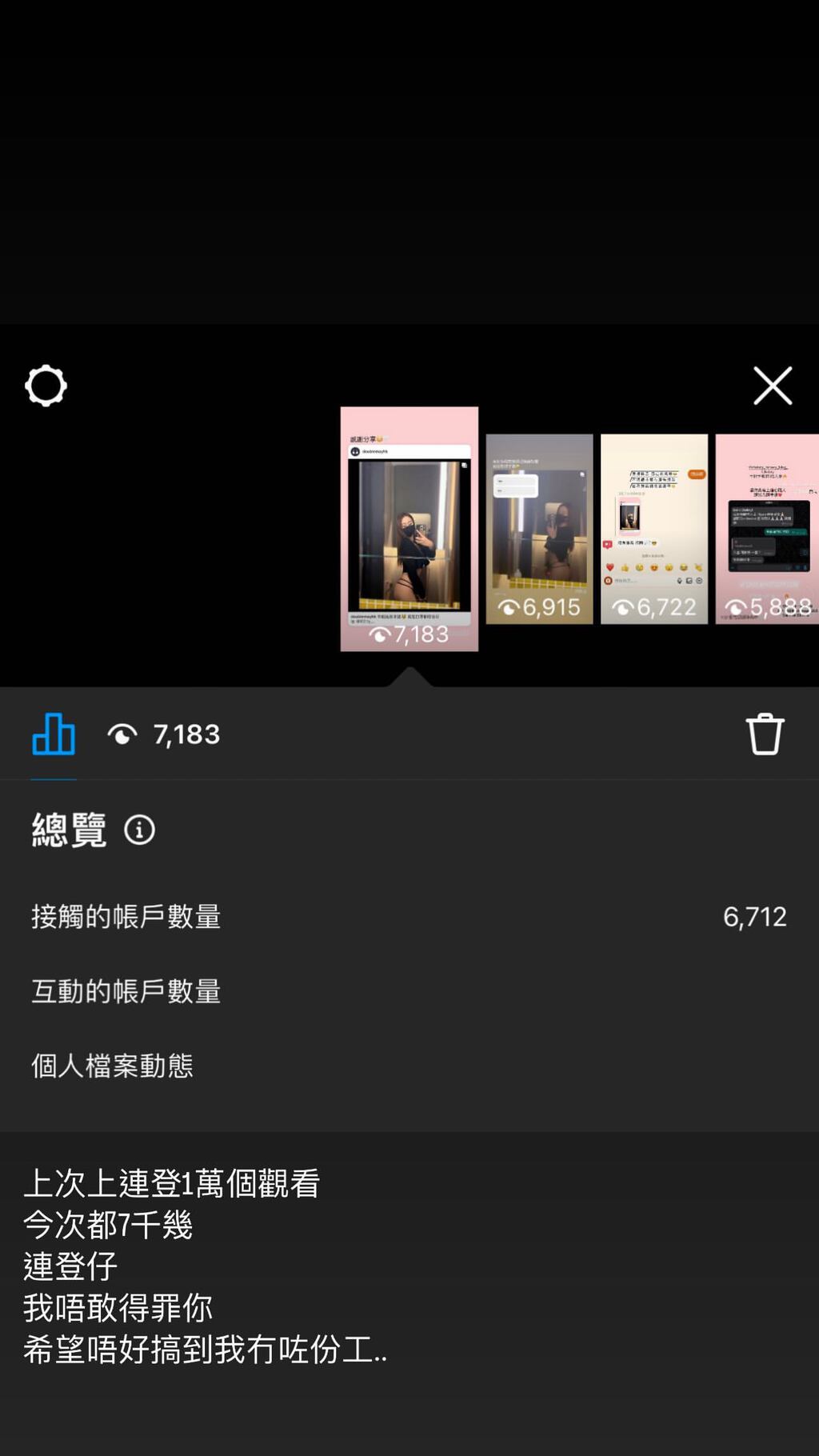Open the info icon beside 總覽

[x=139, y=830]
